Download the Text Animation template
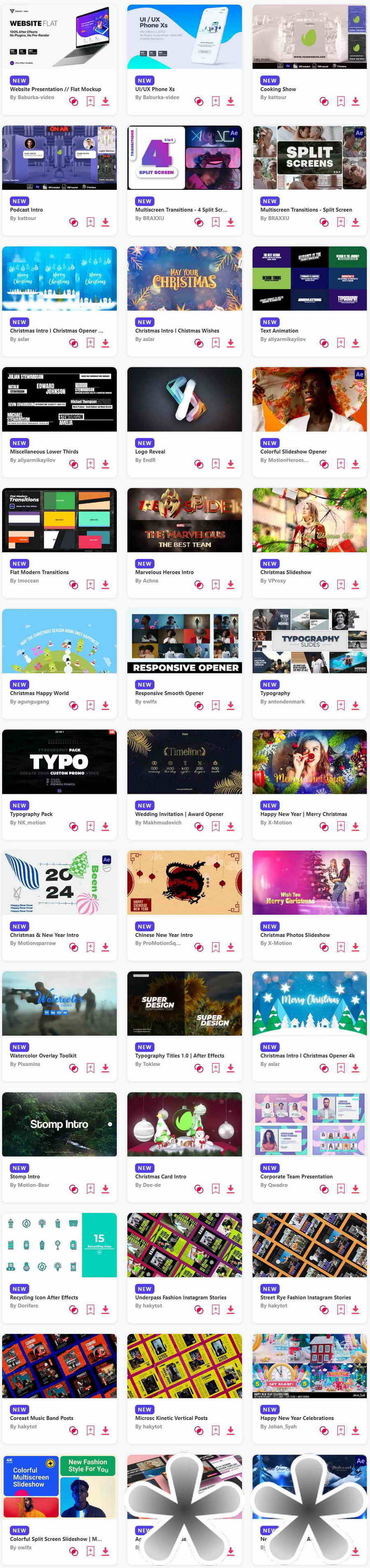 pos(355,343)
